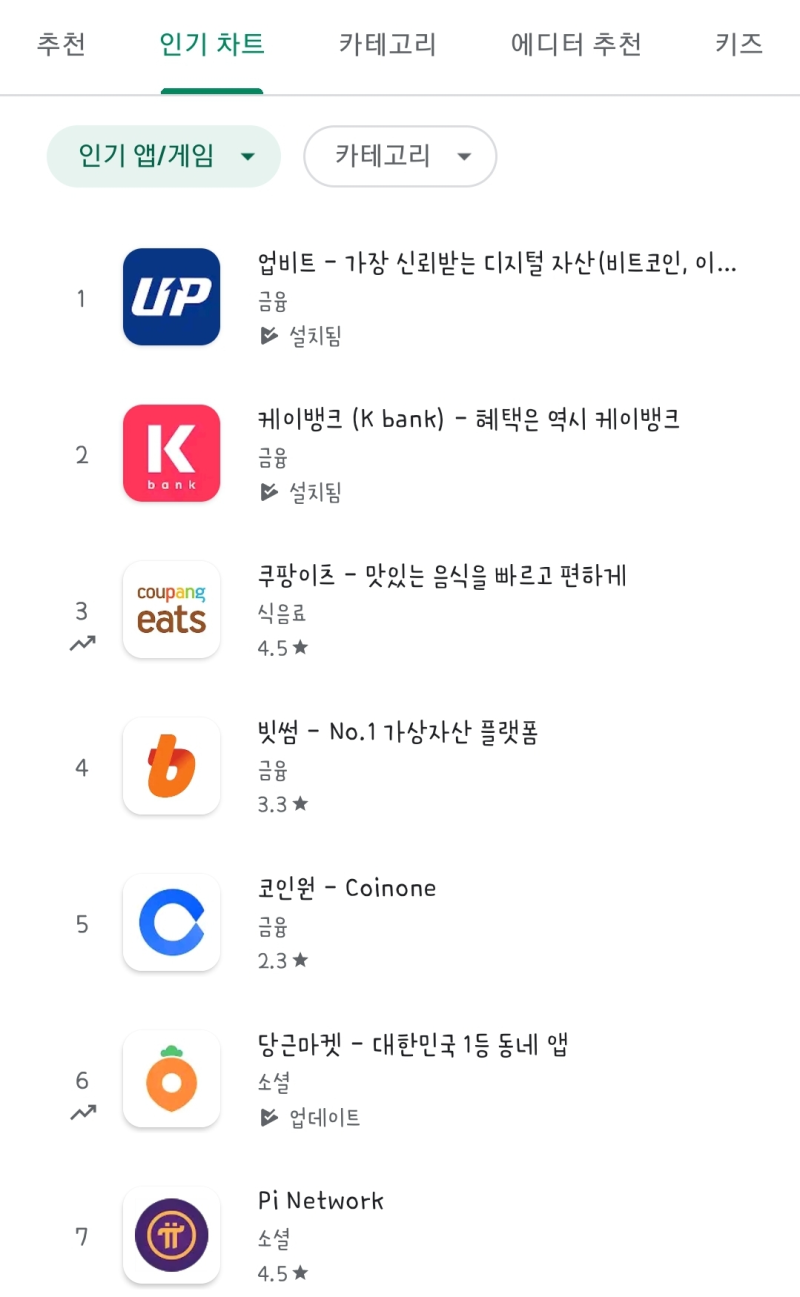Tap the carrot icon for 당근마켓
The image size is (800, 1297).
tap(170, 1079)
